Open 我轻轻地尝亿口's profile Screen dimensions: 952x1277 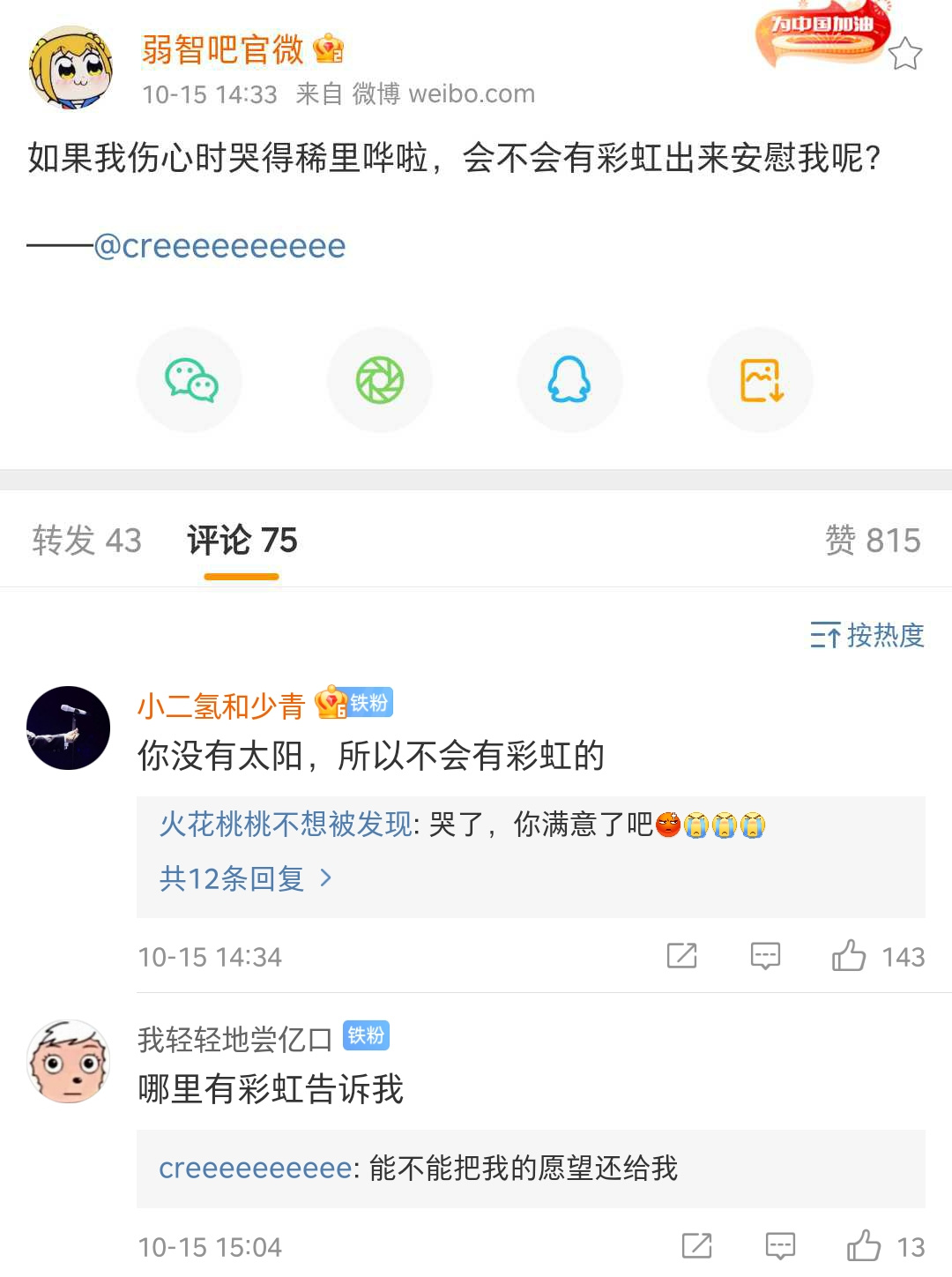point(234,1039)
